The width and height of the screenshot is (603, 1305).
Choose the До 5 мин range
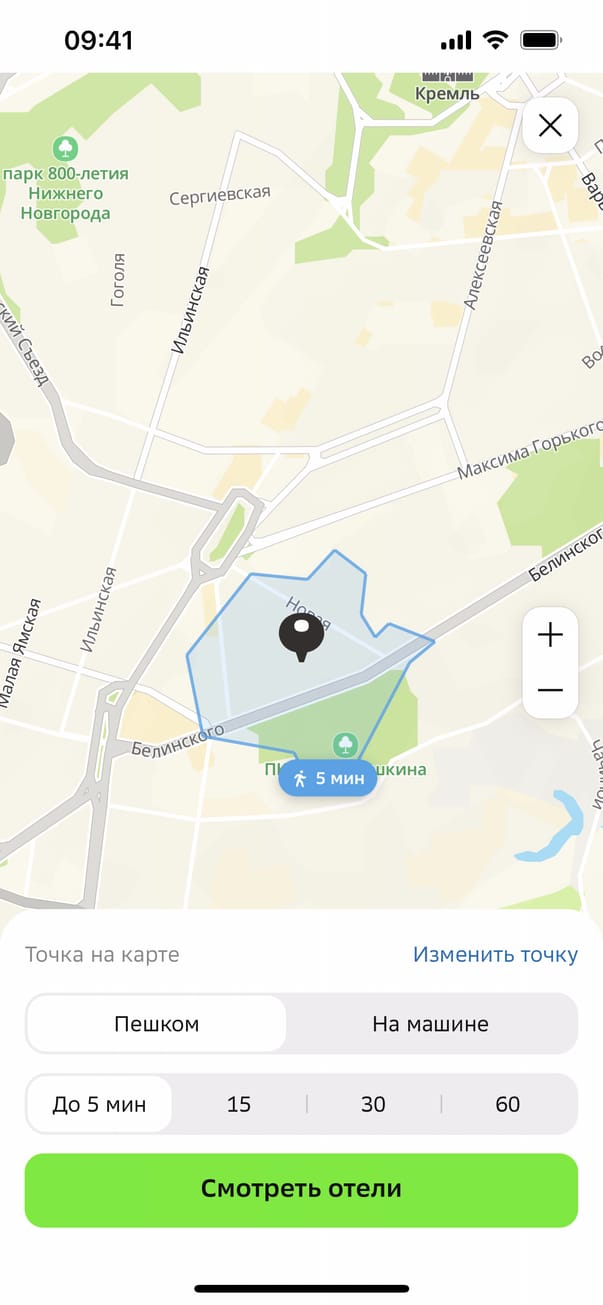click(x=99, y=1104)
